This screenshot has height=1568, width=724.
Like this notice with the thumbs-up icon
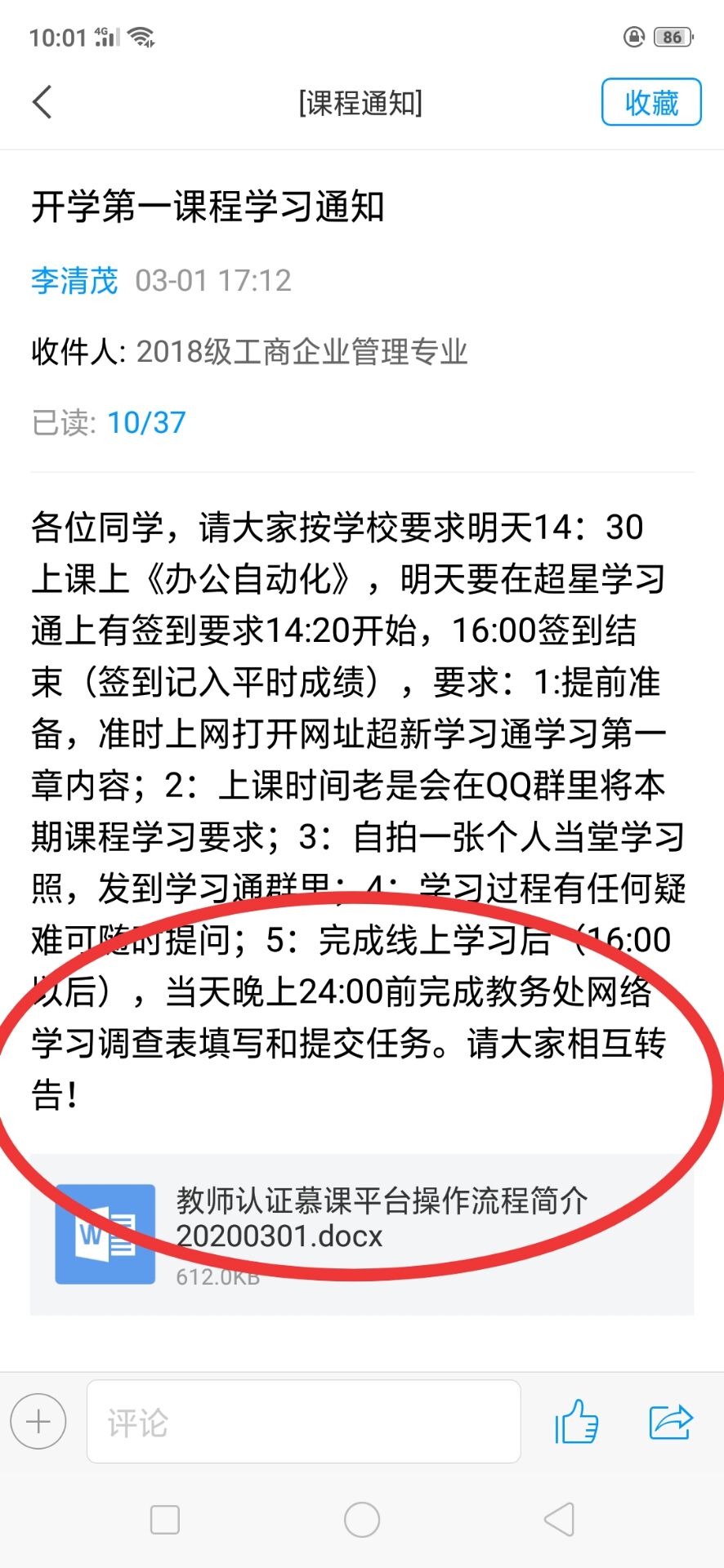(x=577, y=1422)
